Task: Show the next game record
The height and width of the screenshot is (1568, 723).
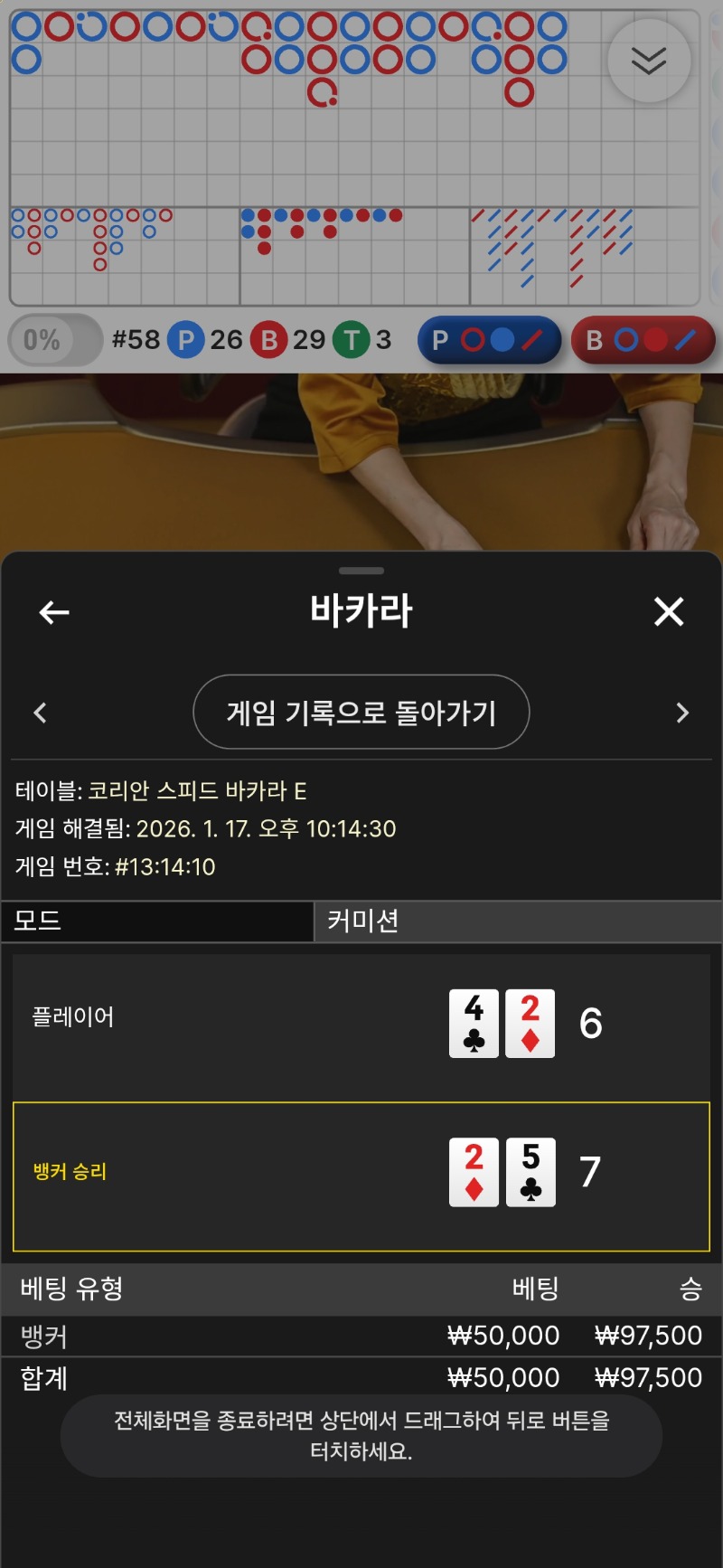Action: click(682, 713)
